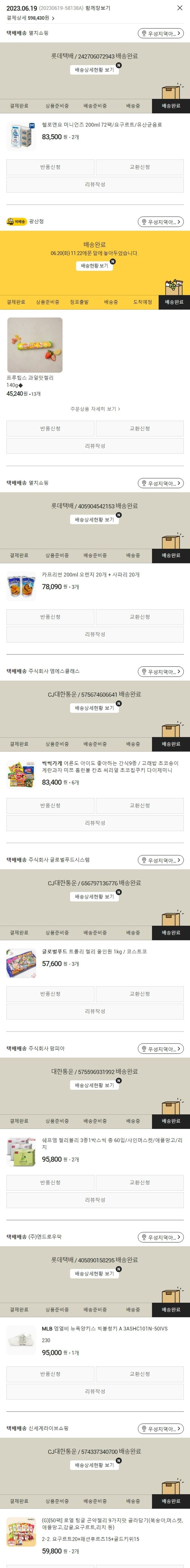Request return for 트롤리 젤리 올인원 1kg
This screenshot has width=190, height=1568.
(50, 994)
